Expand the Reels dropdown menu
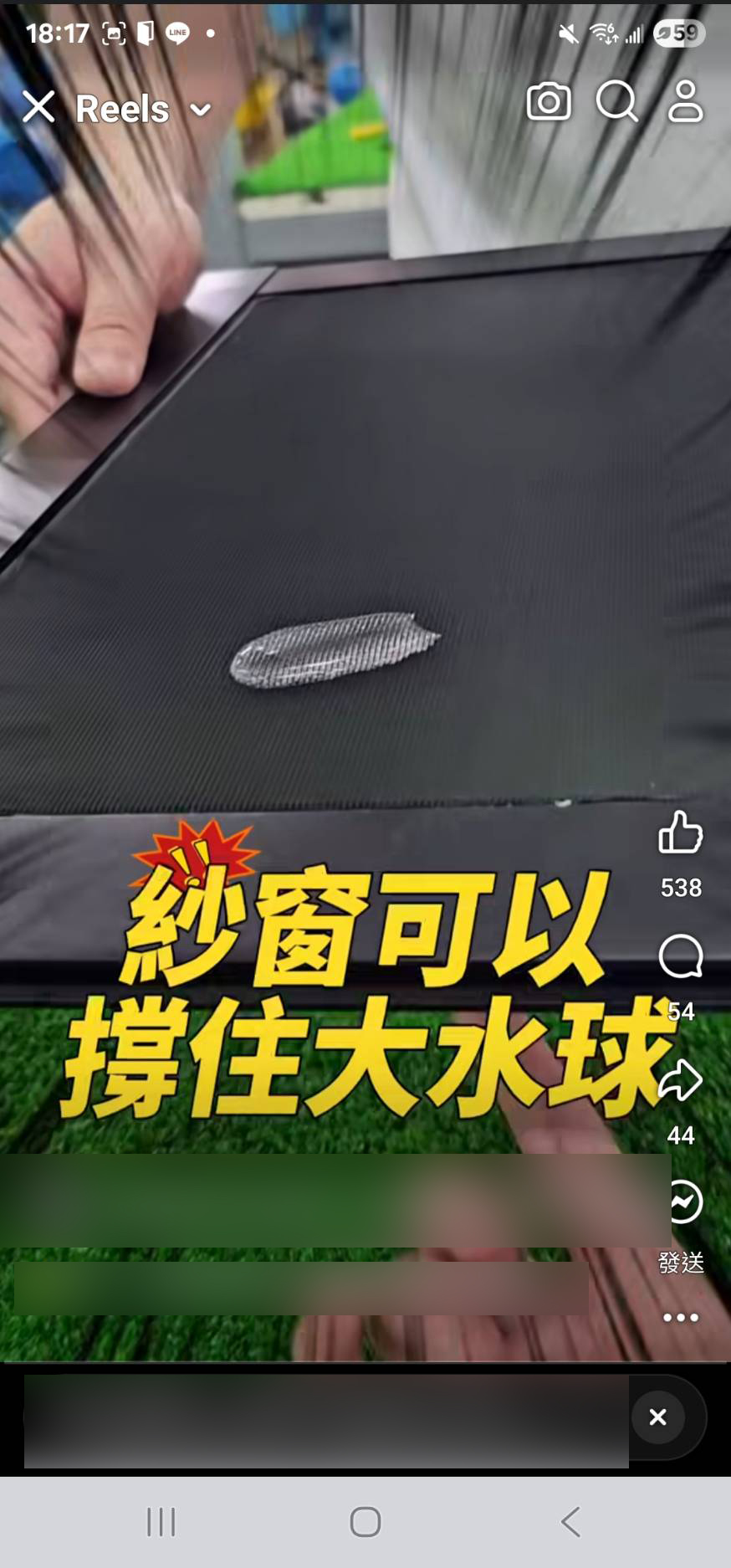 coord(201,110)
